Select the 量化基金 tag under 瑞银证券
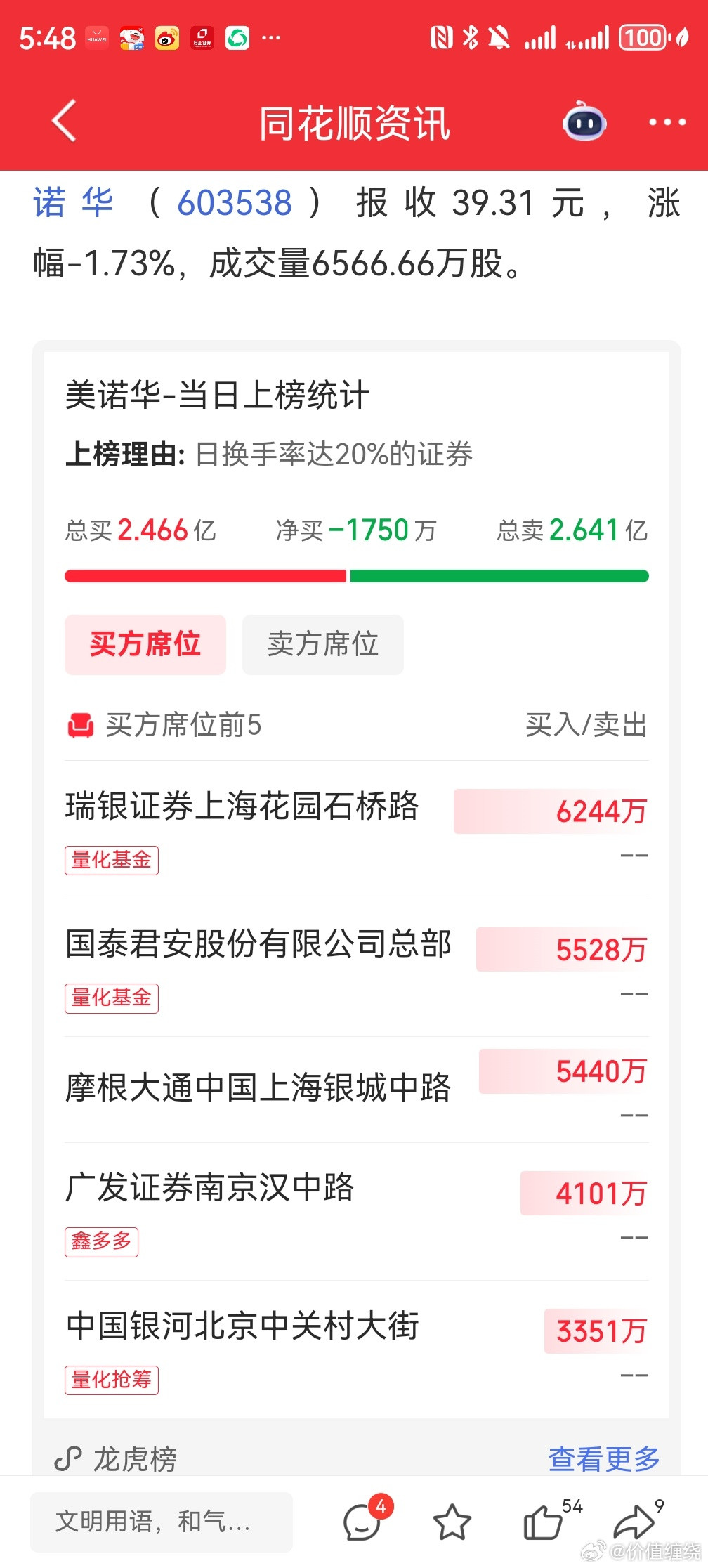 tap(112, 859)
